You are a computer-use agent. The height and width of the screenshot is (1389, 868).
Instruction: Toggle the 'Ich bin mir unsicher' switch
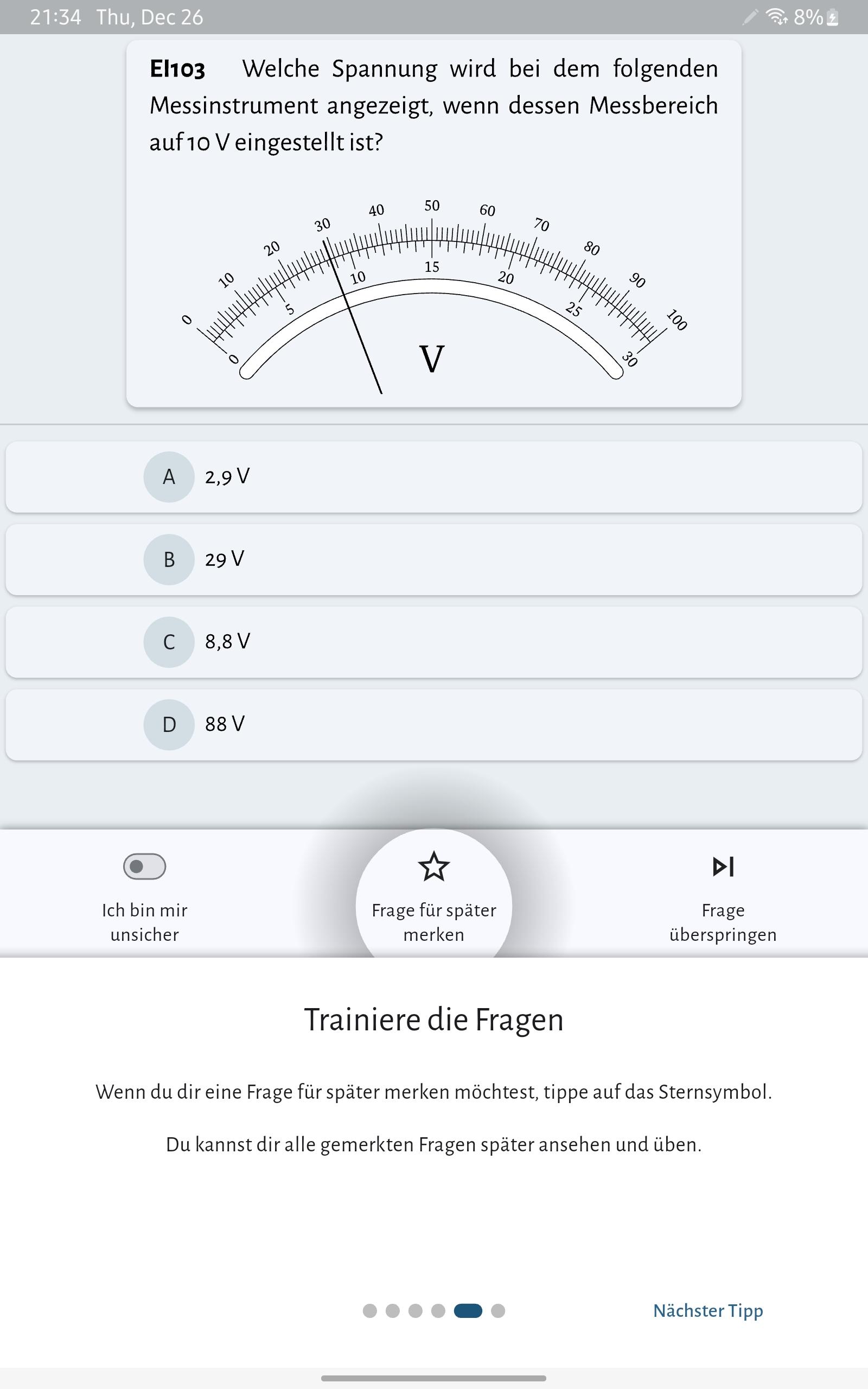point(145,866)
